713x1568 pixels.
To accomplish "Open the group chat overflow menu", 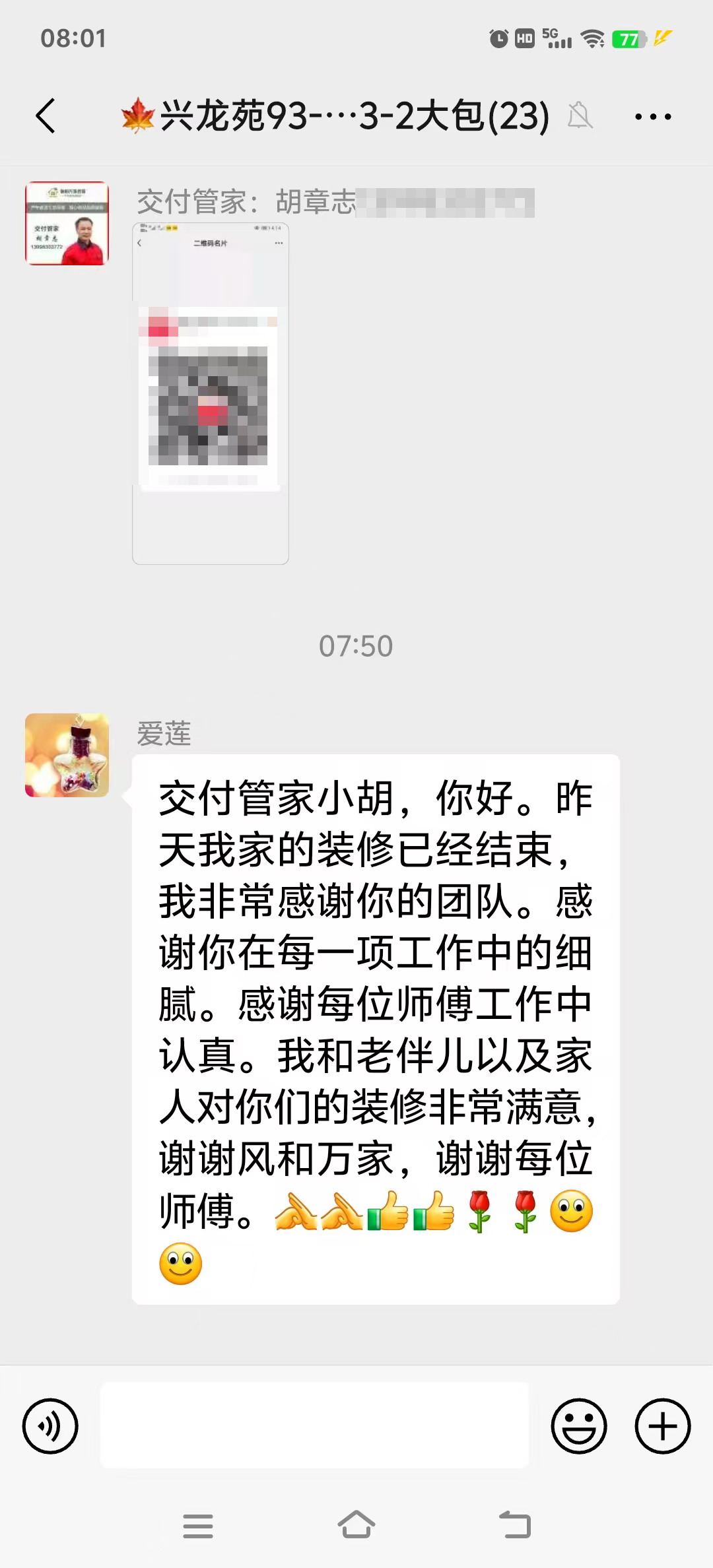I will tap(652, 117).
